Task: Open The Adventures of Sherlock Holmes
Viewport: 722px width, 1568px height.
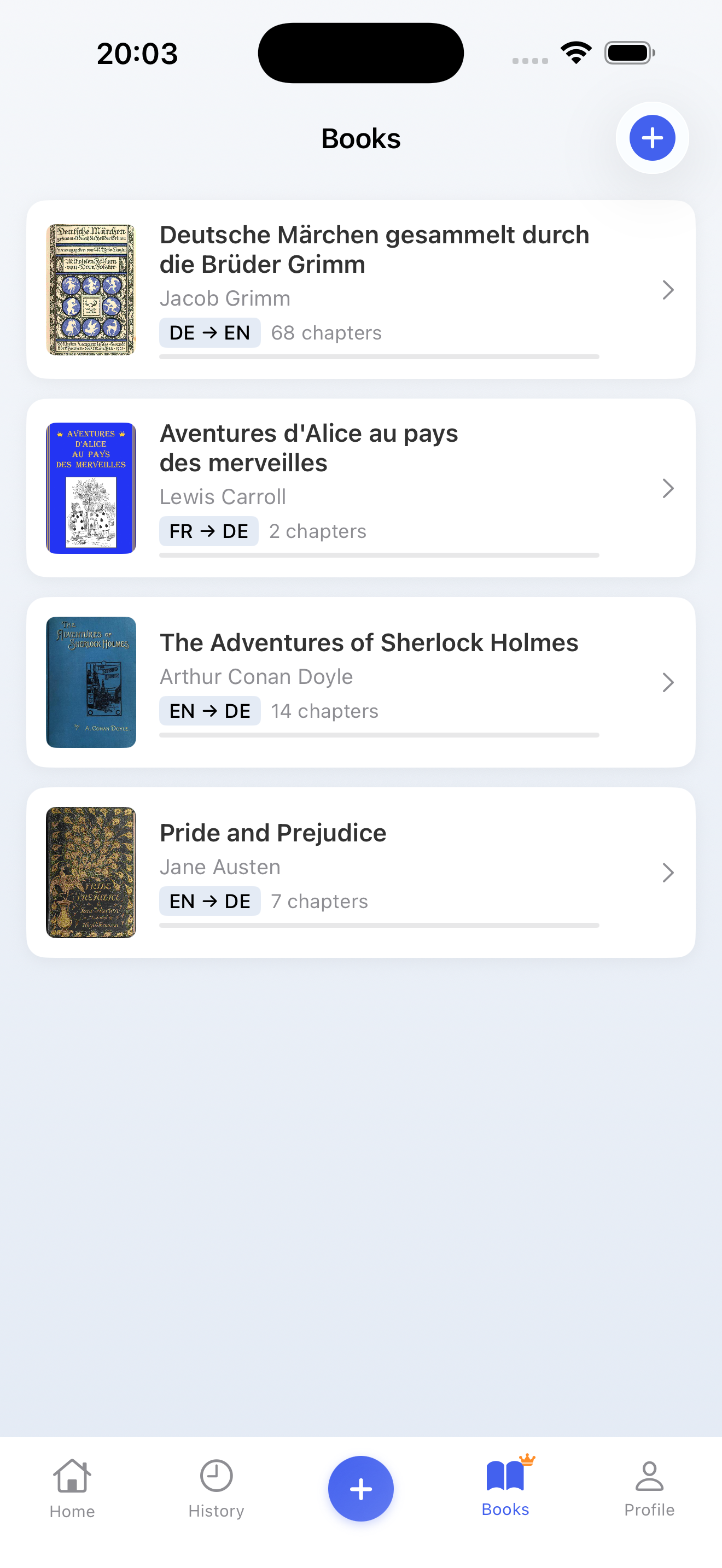Action: coord(360,682)
